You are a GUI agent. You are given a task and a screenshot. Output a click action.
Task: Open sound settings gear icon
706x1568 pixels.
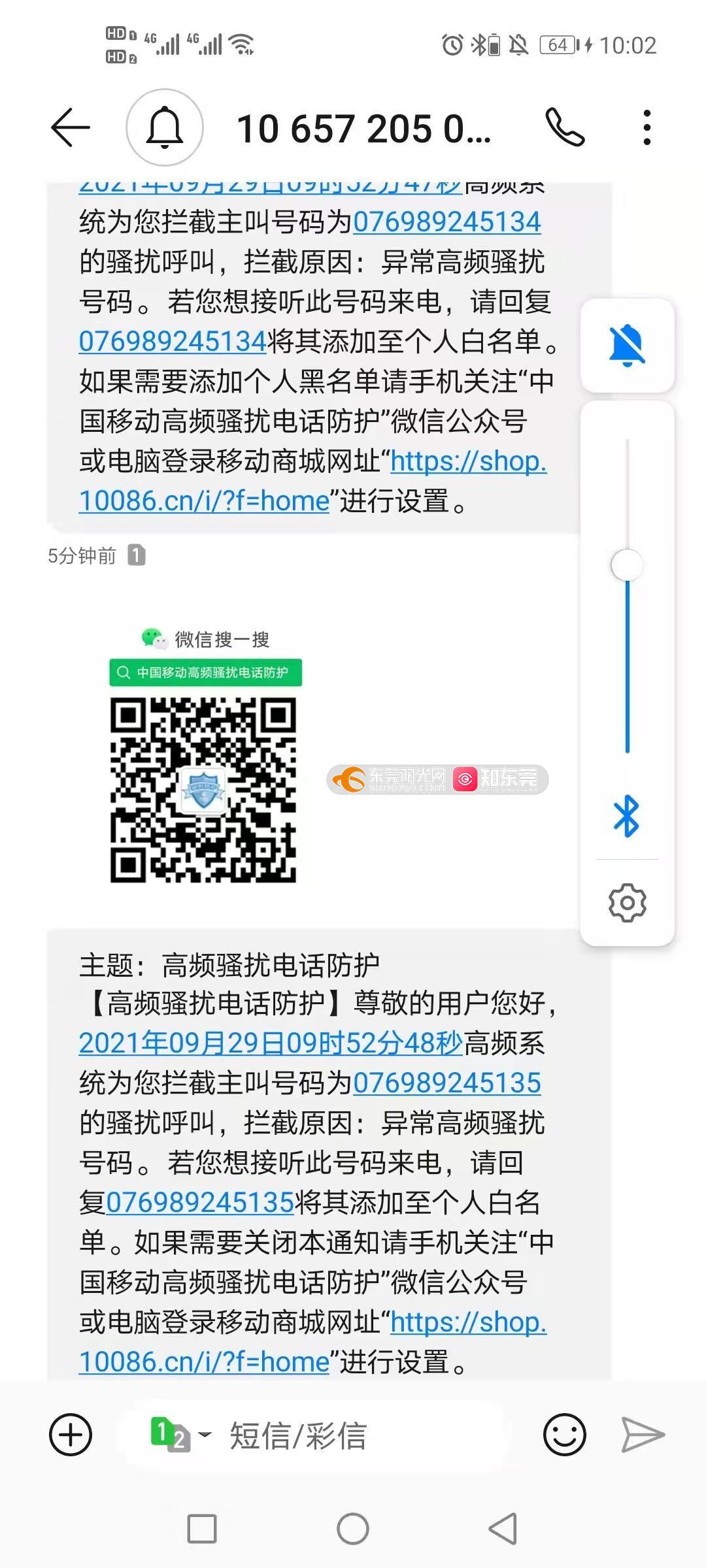click(627, 903)
